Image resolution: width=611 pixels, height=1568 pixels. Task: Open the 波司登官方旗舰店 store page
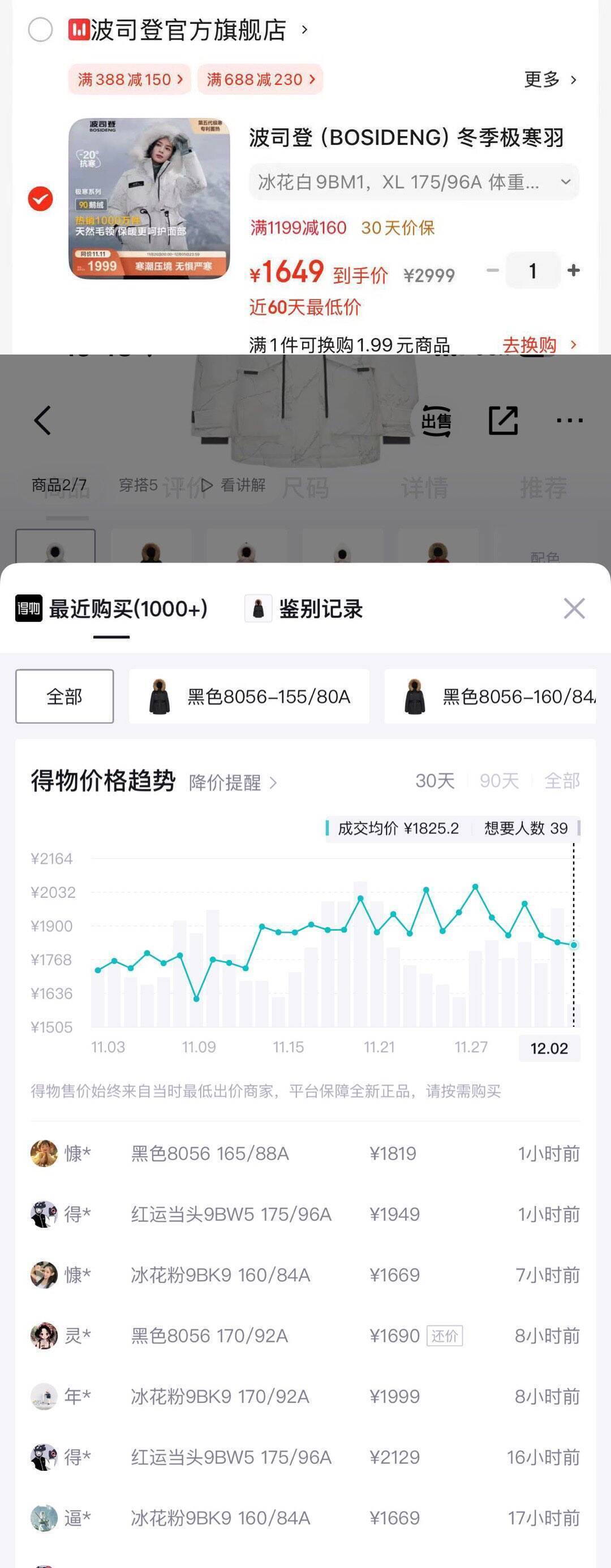point(188,29)
